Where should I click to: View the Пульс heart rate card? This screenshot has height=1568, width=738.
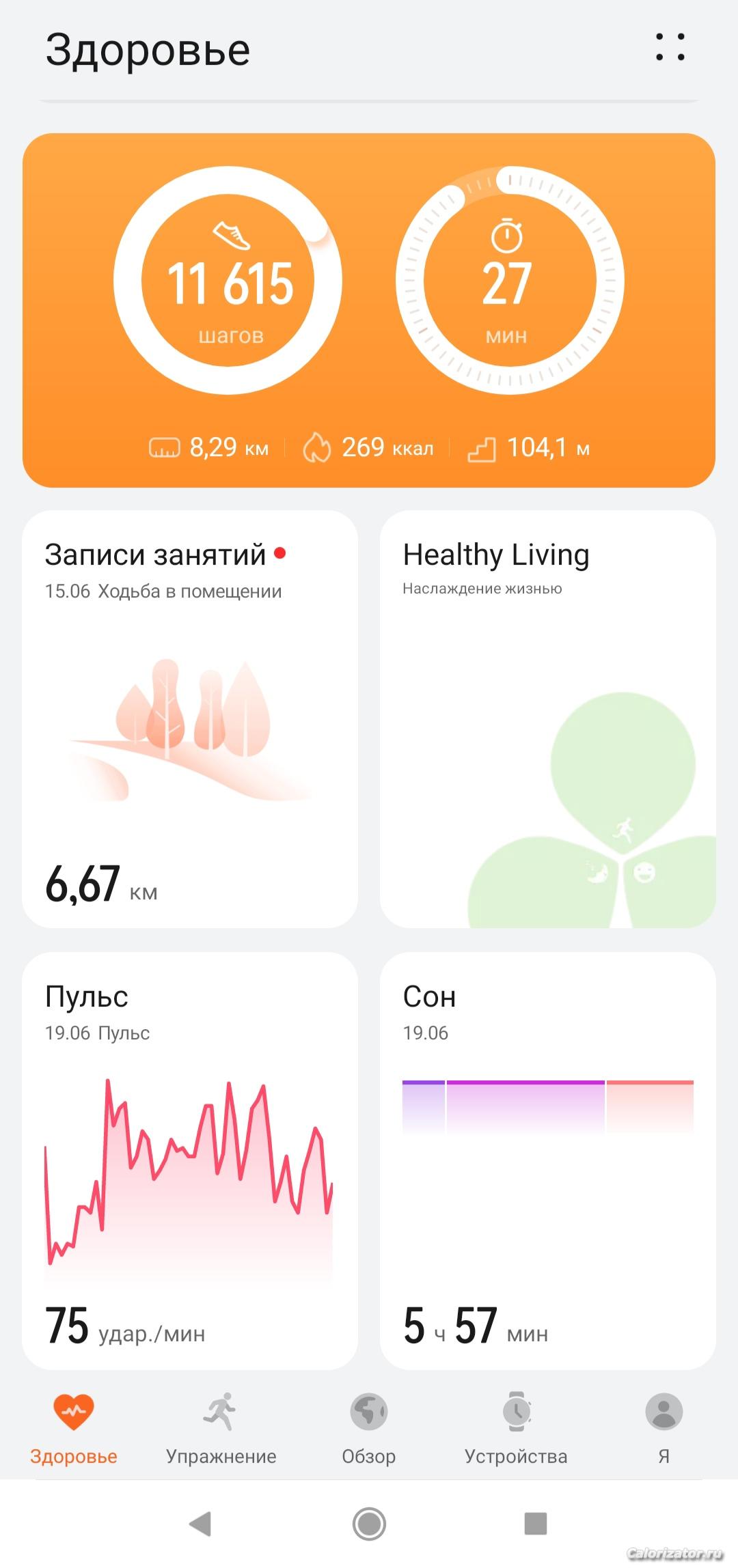(190, 1160)
